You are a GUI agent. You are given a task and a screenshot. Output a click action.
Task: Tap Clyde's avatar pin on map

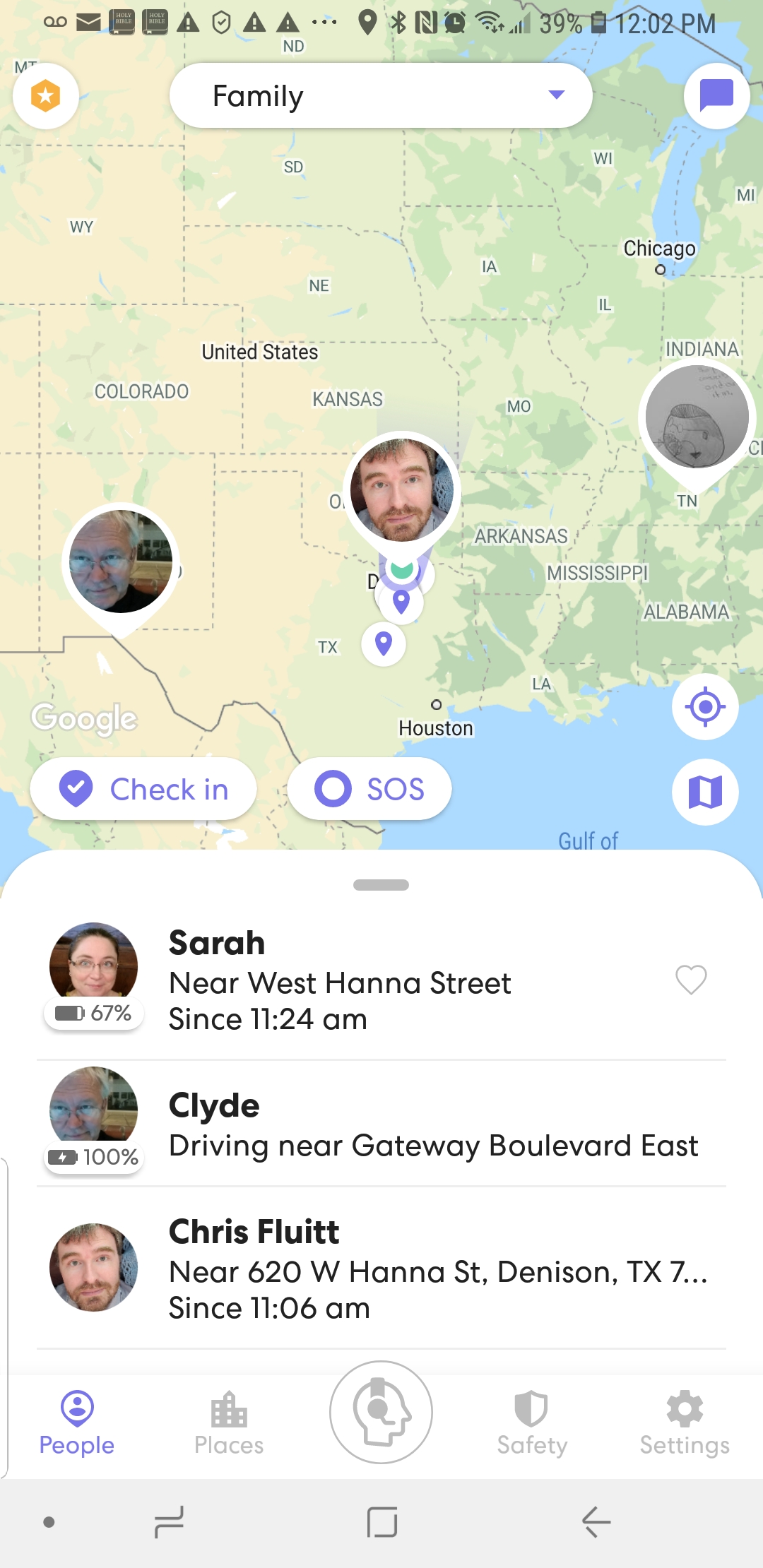(x=121, y=562)
